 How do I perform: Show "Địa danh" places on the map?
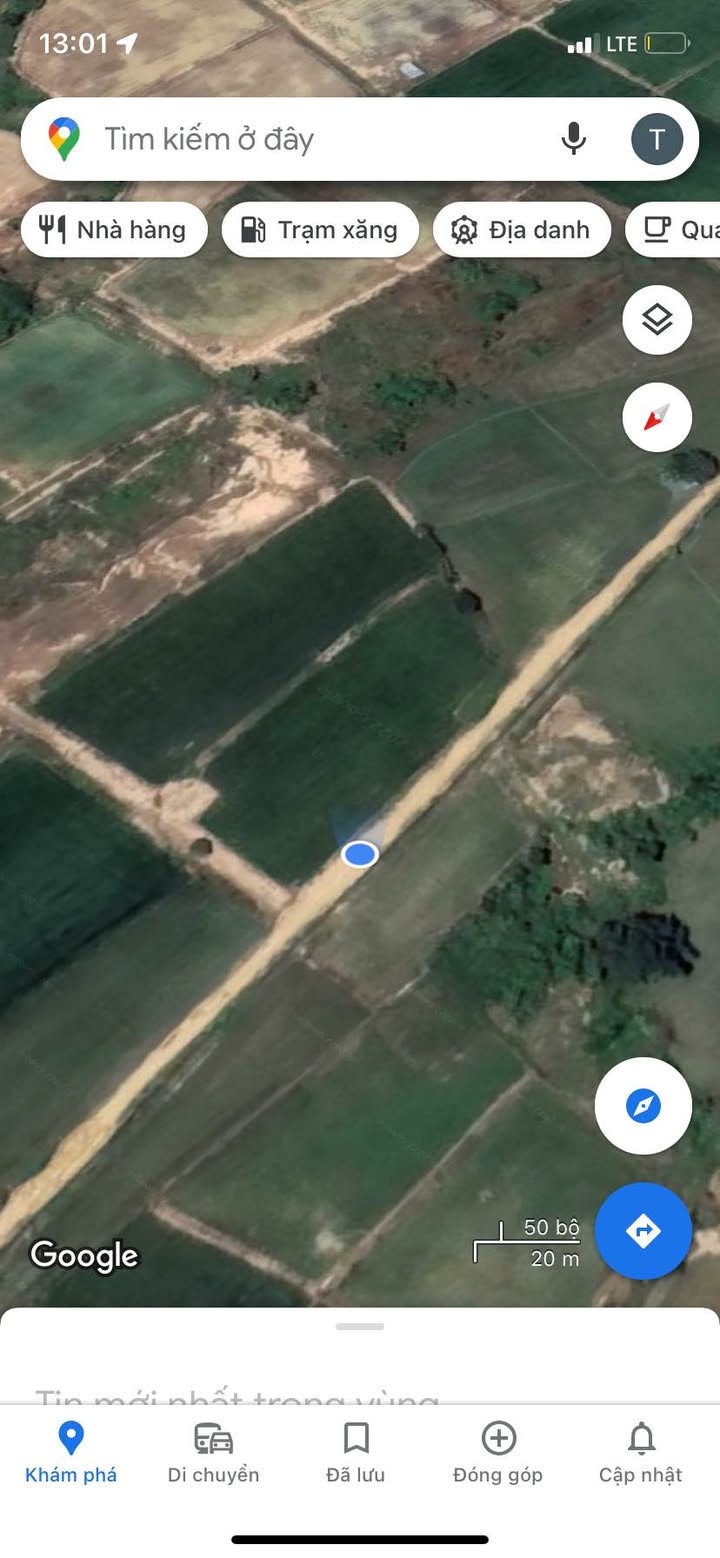click(x=521, y=230)
